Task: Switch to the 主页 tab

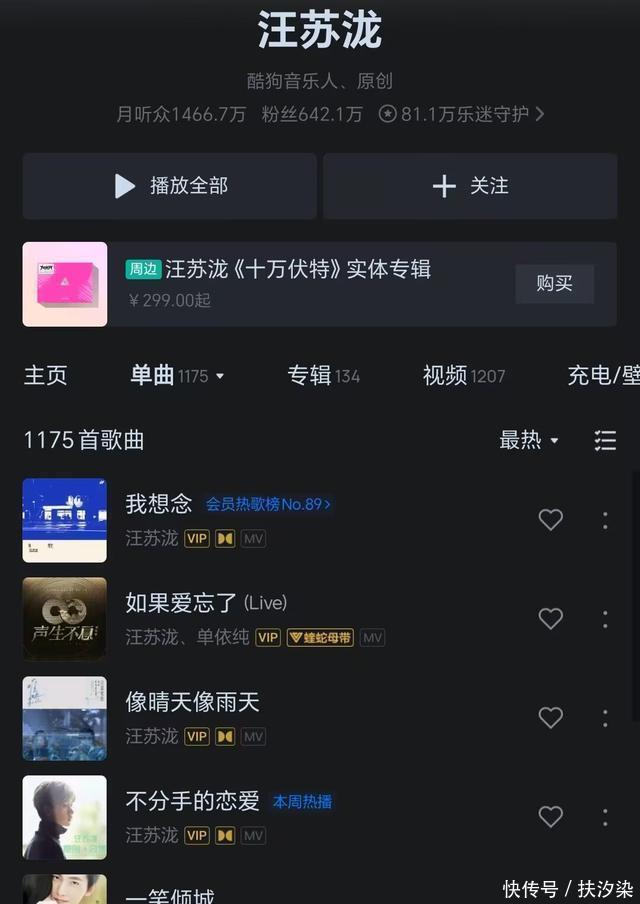Action: click(x=45, y=375)
